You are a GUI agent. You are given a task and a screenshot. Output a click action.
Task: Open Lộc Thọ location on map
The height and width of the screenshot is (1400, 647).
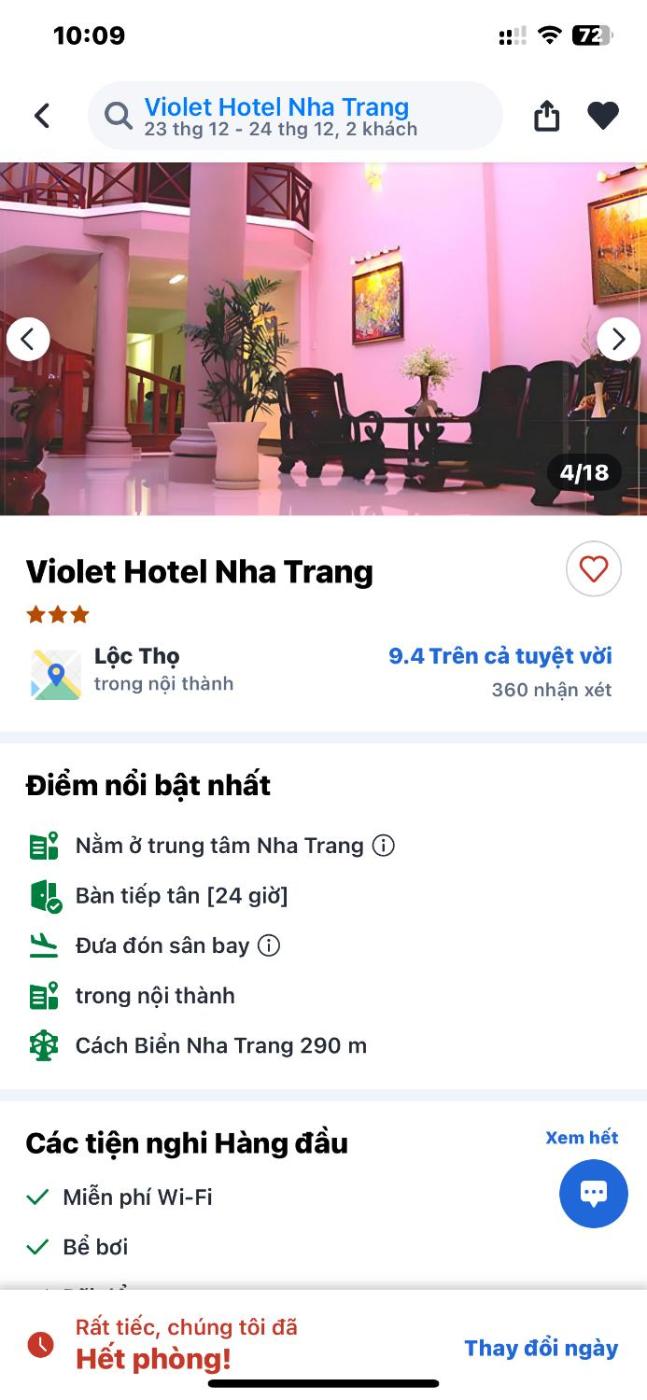click(56, 674)
